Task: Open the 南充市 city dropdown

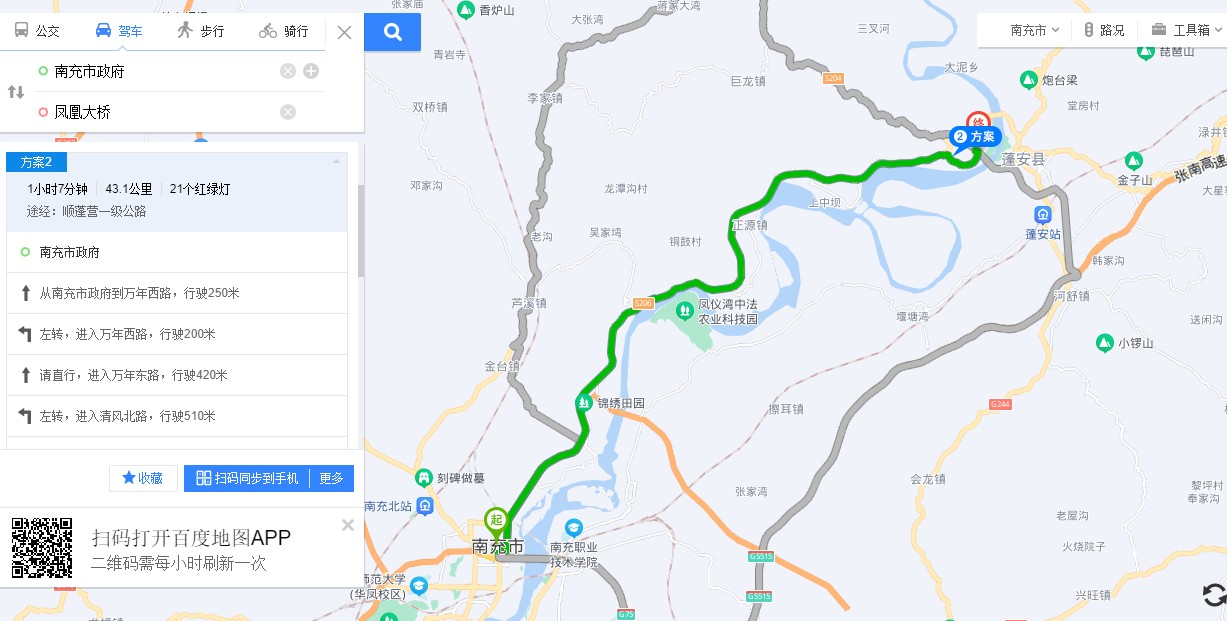Action: [1034, 30]
